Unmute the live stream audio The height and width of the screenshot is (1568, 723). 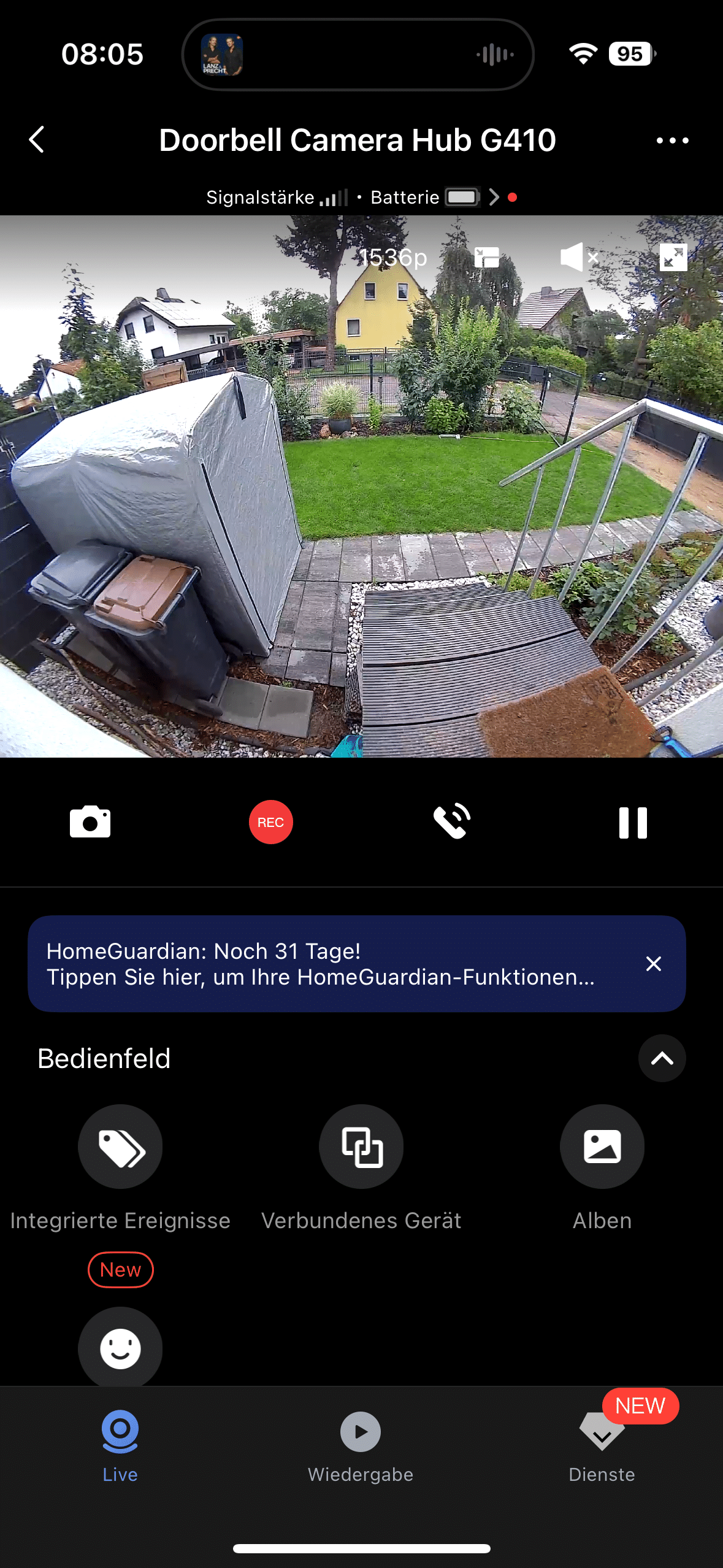click(x=578, y=257)
